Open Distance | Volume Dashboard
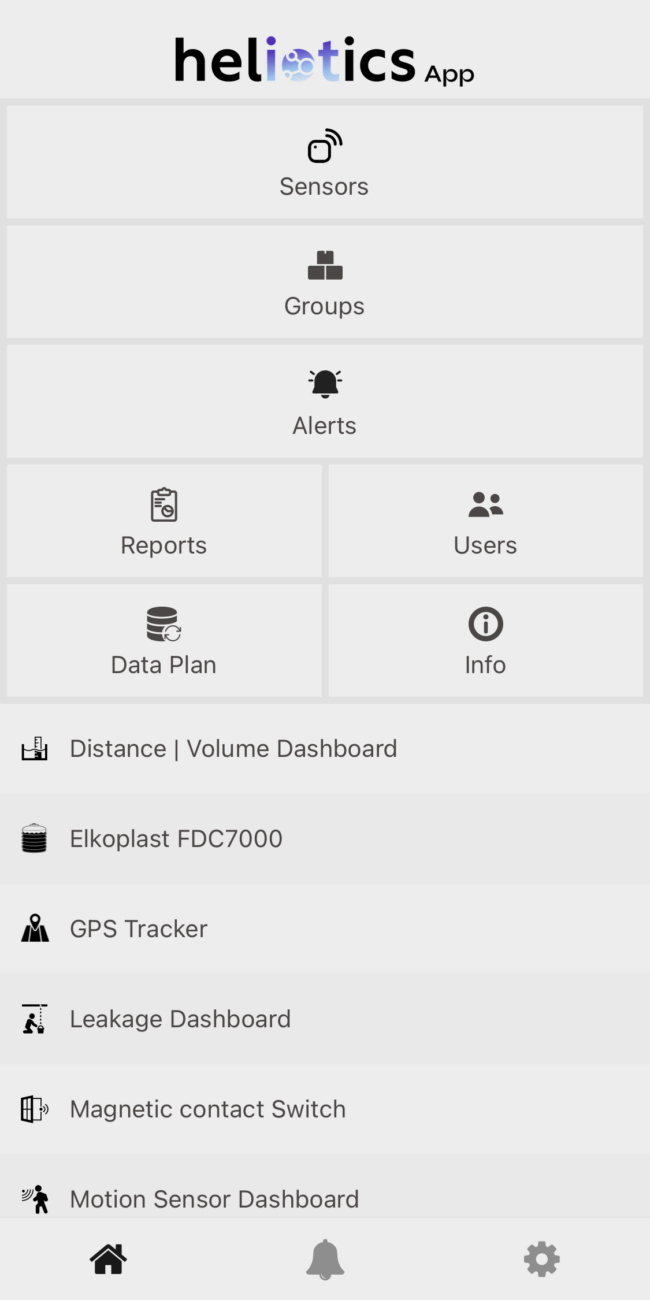This screenshot has width=650, height=1300. point(325,749)
